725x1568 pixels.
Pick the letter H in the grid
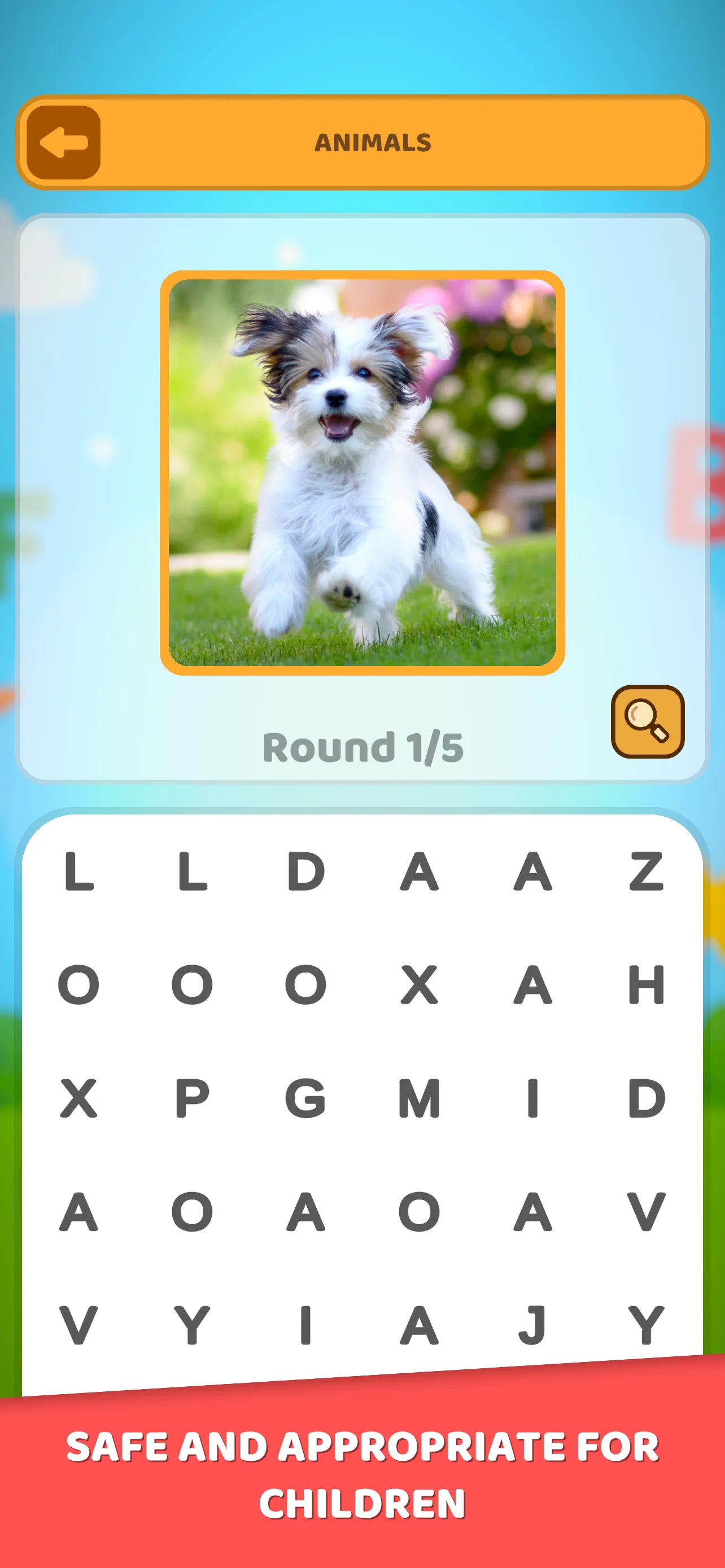click(x=646, y=984)
